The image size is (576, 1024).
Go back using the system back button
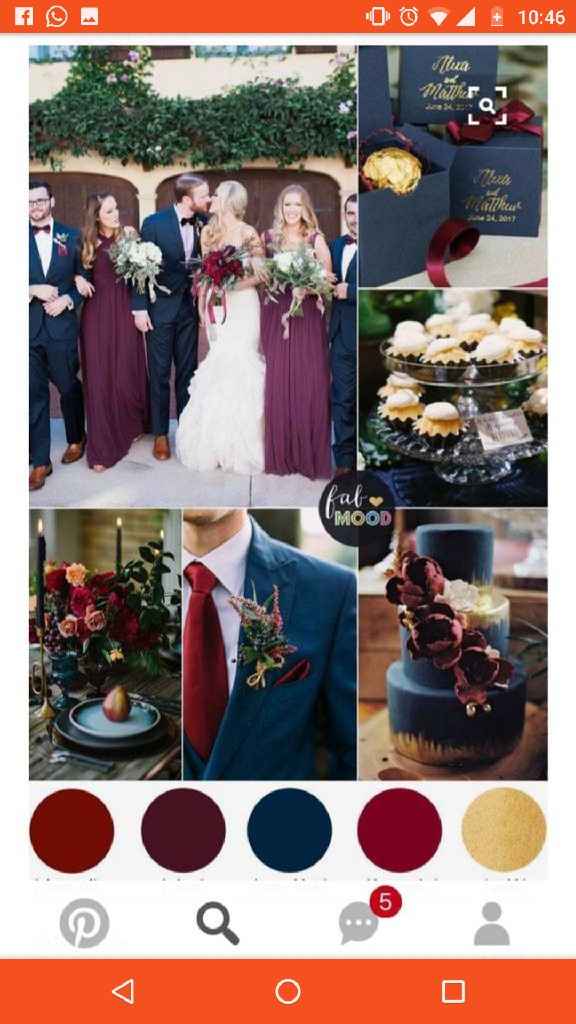(123, 991)
